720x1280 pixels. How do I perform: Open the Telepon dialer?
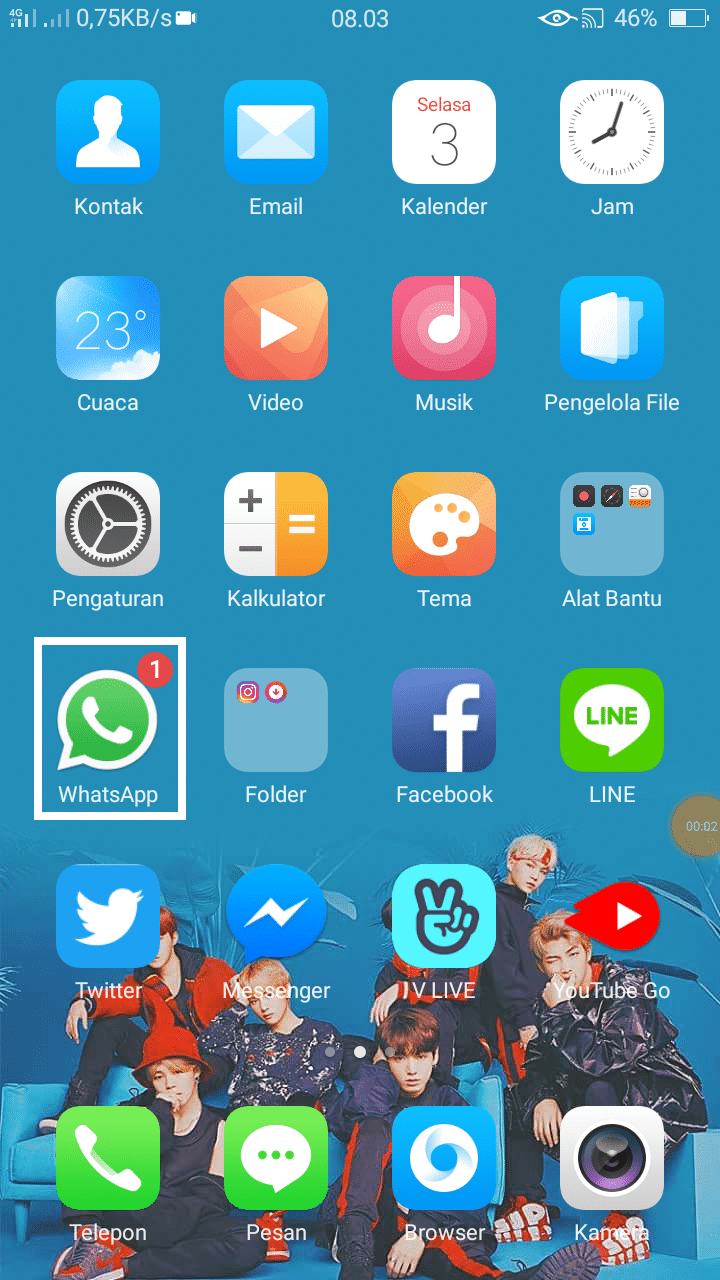pos(108,1158)
